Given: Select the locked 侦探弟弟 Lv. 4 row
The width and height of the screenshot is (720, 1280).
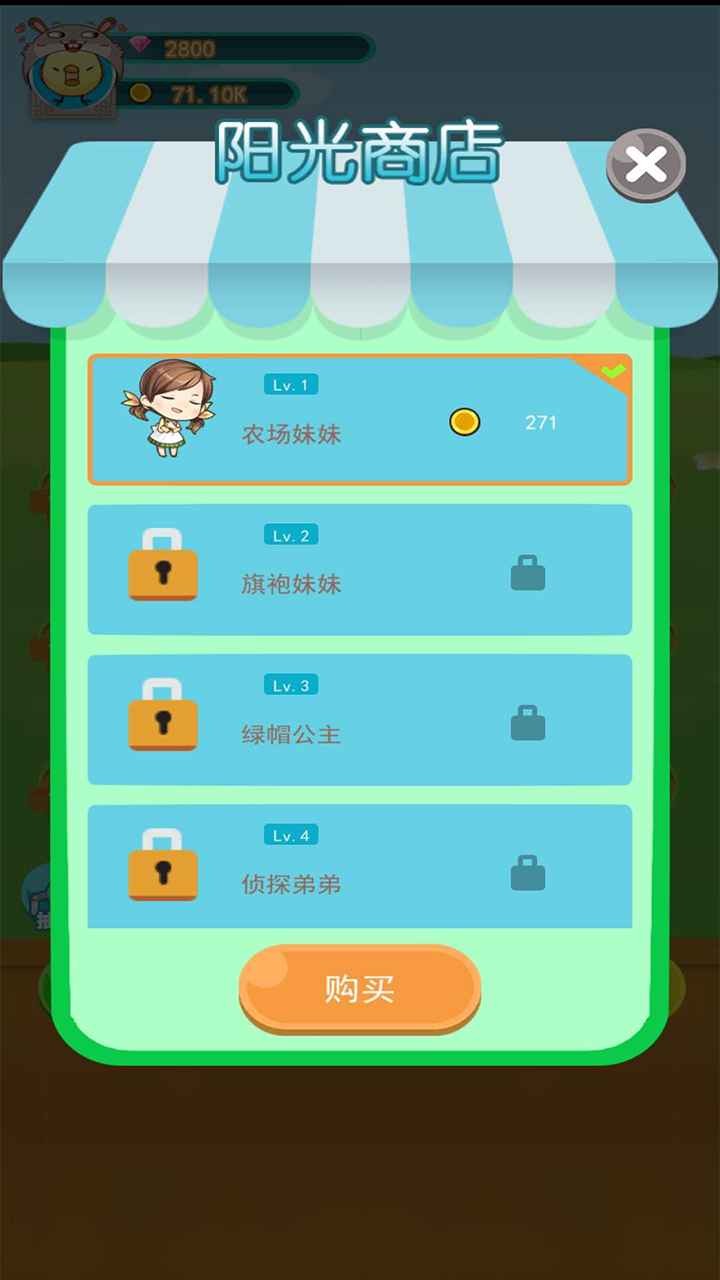Looking at the screenshot, I should 360,866.
